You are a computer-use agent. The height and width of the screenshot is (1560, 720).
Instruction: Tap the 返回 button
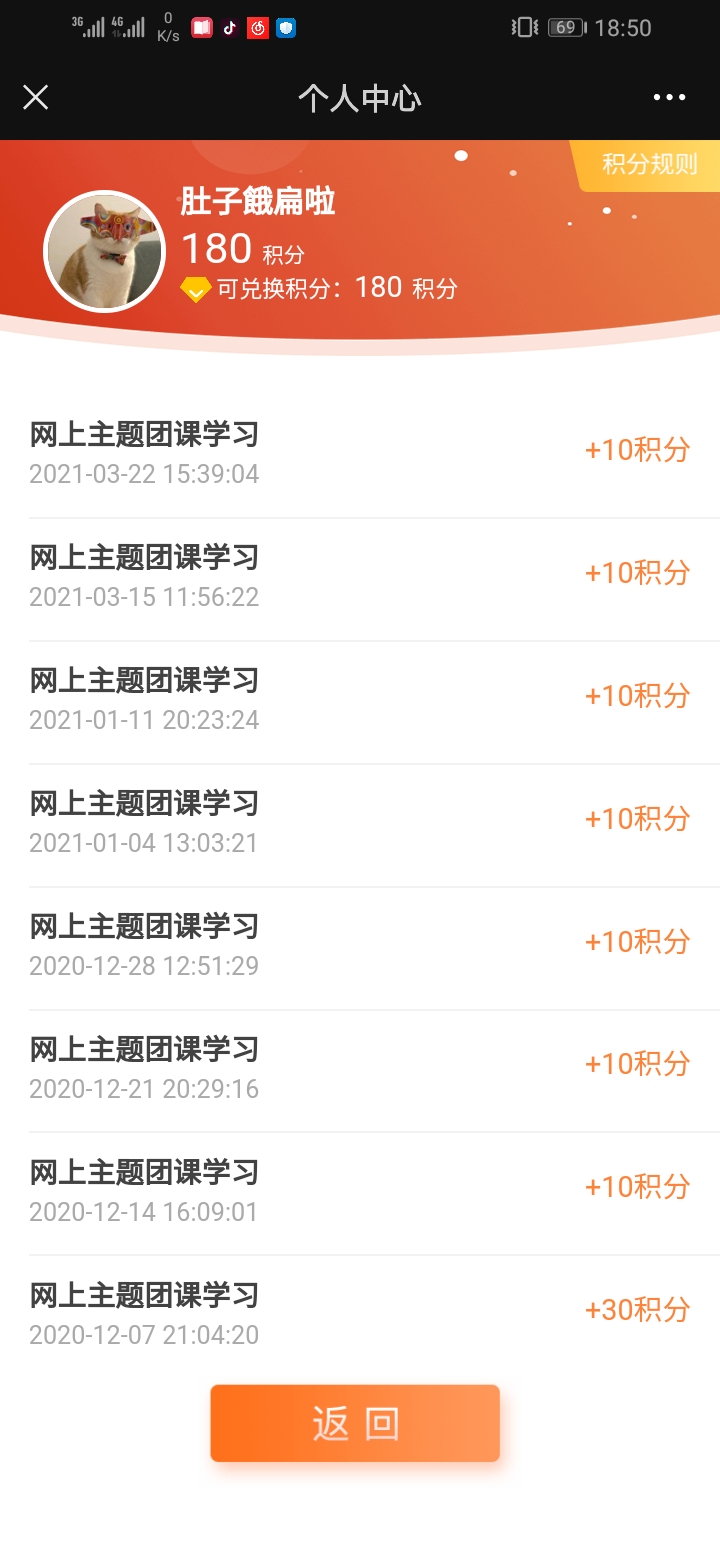(355, 1423)
